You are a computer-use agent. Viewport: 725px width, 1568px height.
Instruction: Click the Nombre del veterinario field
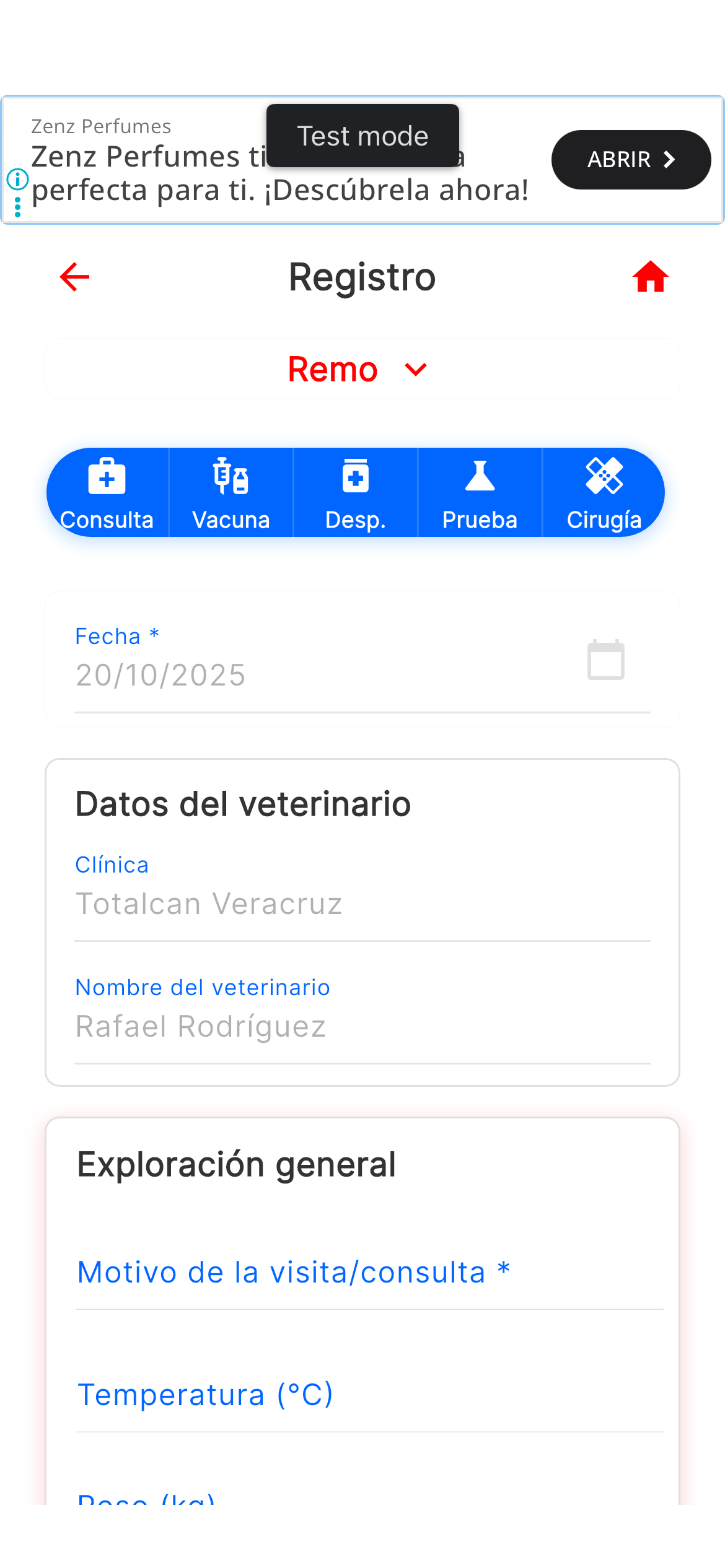(310, 1026)
